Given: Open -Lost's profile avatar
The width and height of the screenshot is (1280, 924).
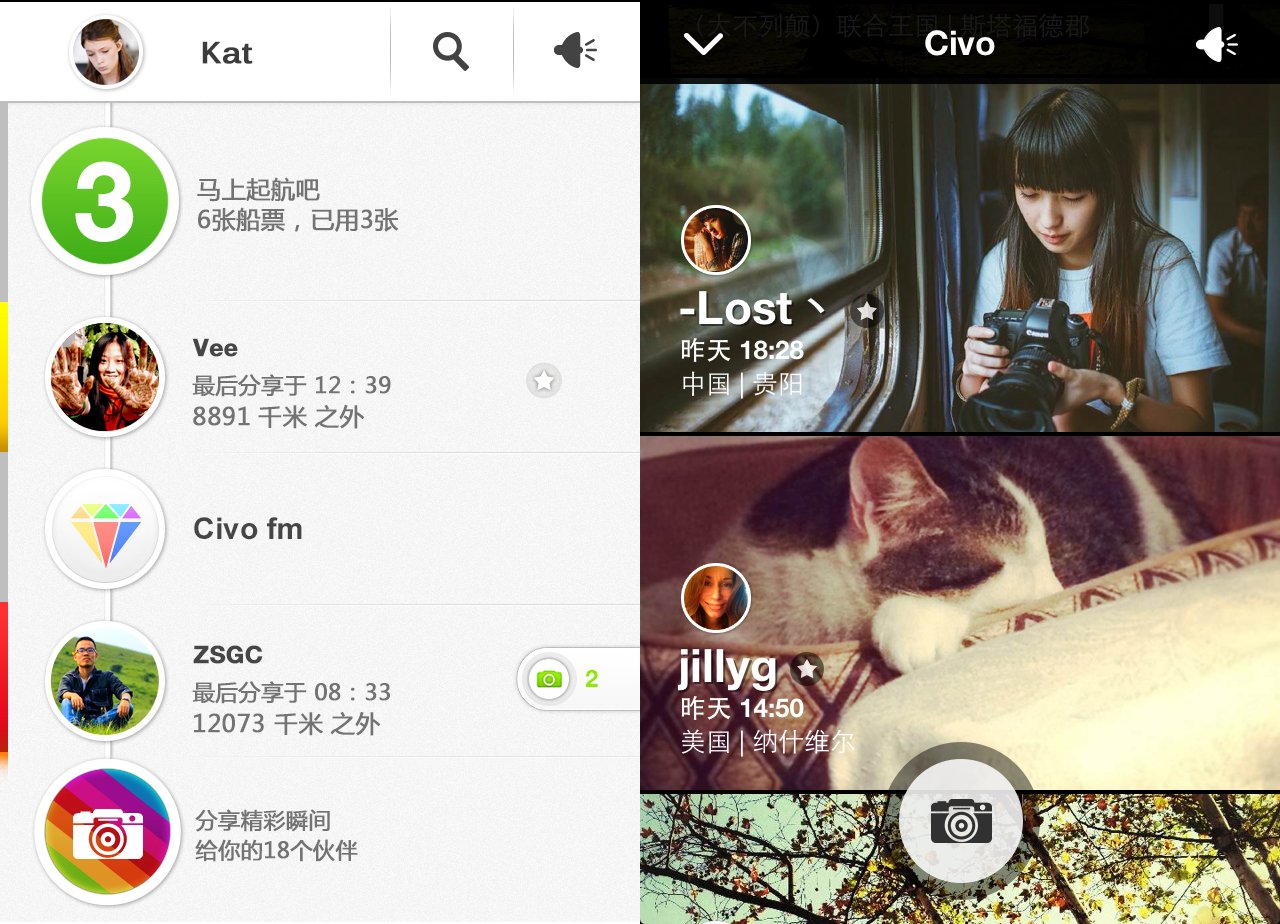Looking at the screenshot, I should 716,240.
